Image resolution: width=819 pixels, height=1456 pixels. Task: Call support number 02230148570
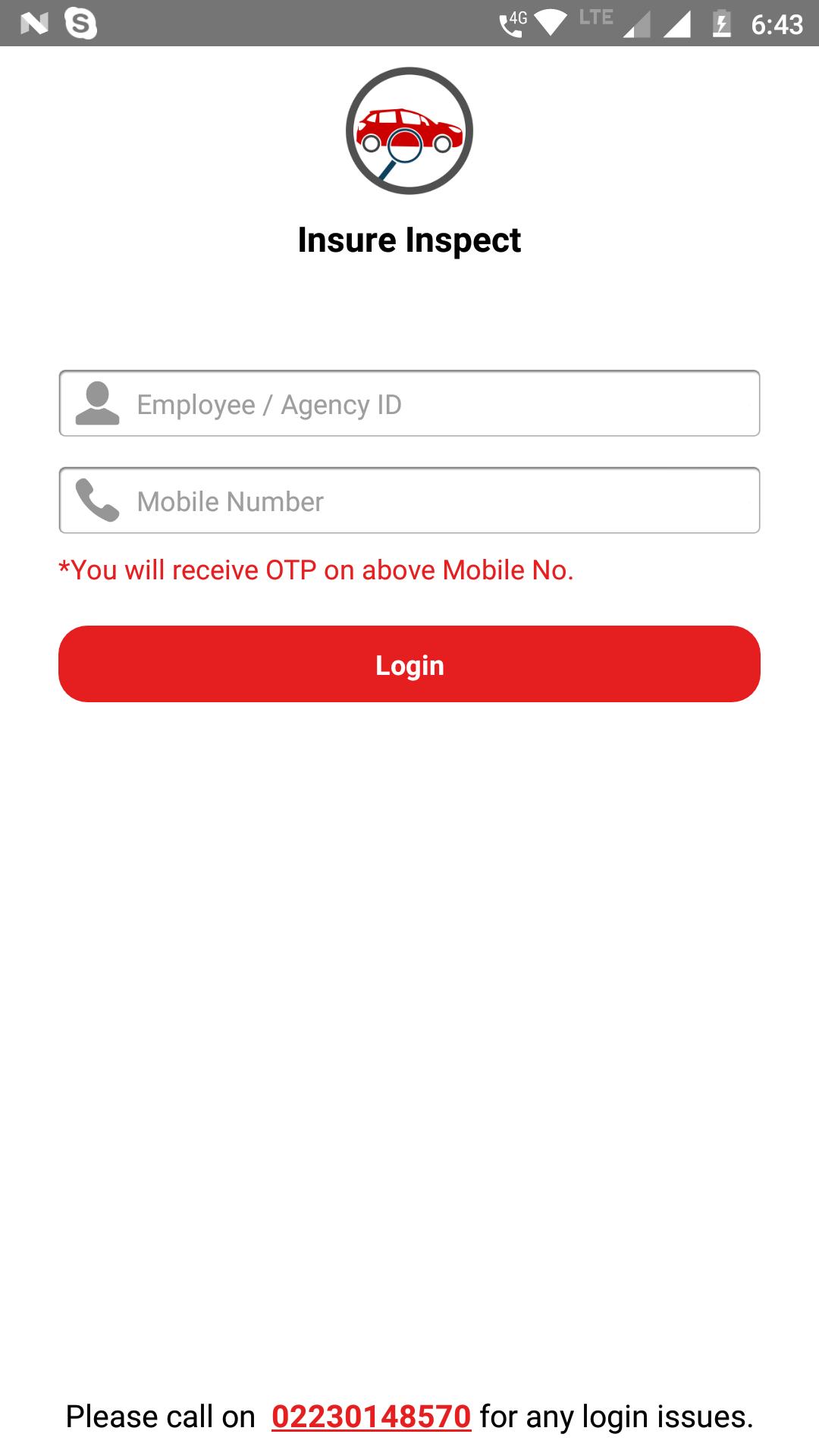tap(371, 1417)
